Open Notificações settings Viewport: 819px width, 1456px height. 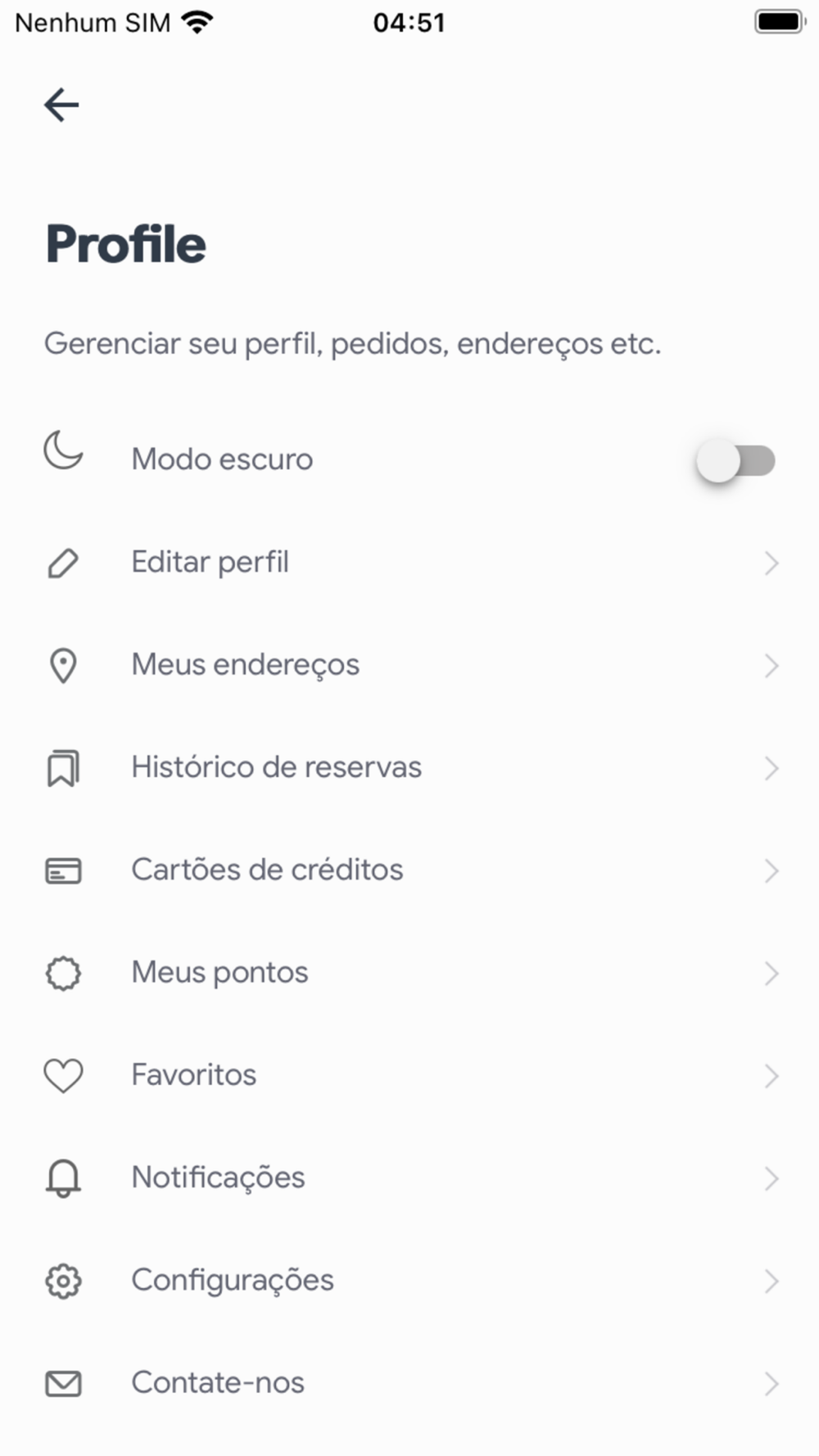coord(409,1178)
